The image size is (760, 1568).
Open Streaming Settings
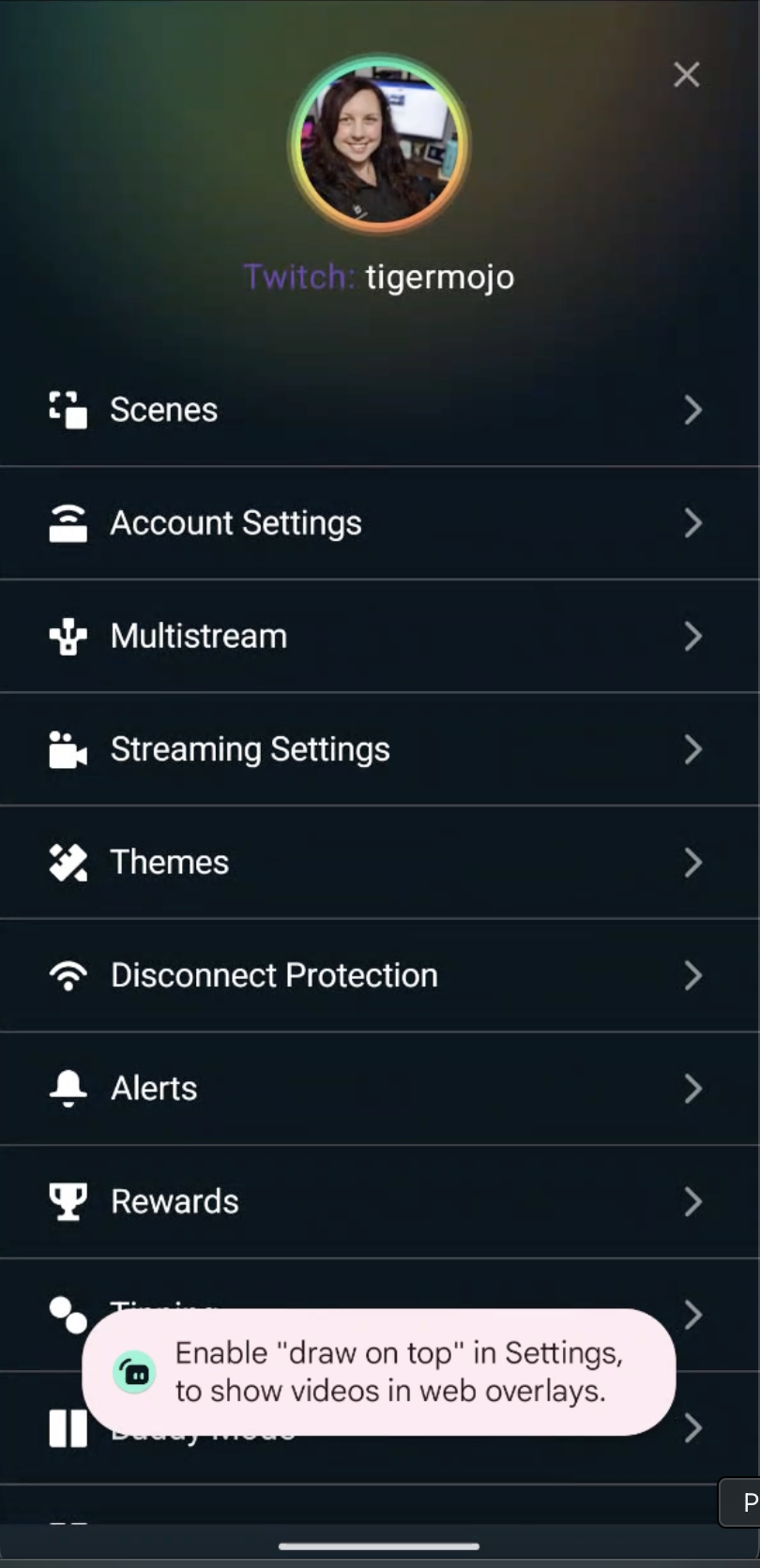point(375,749)
